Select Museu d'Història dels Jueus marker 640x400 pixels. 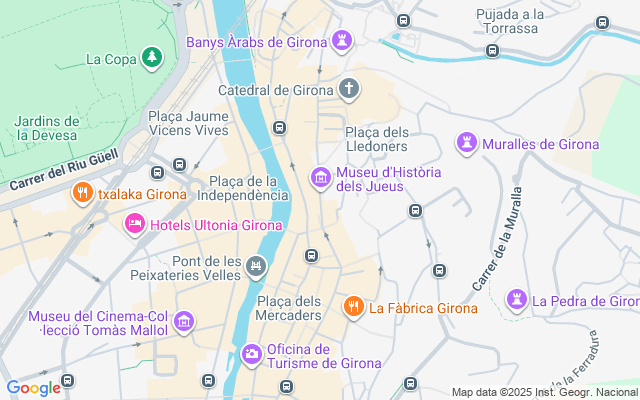321,178
